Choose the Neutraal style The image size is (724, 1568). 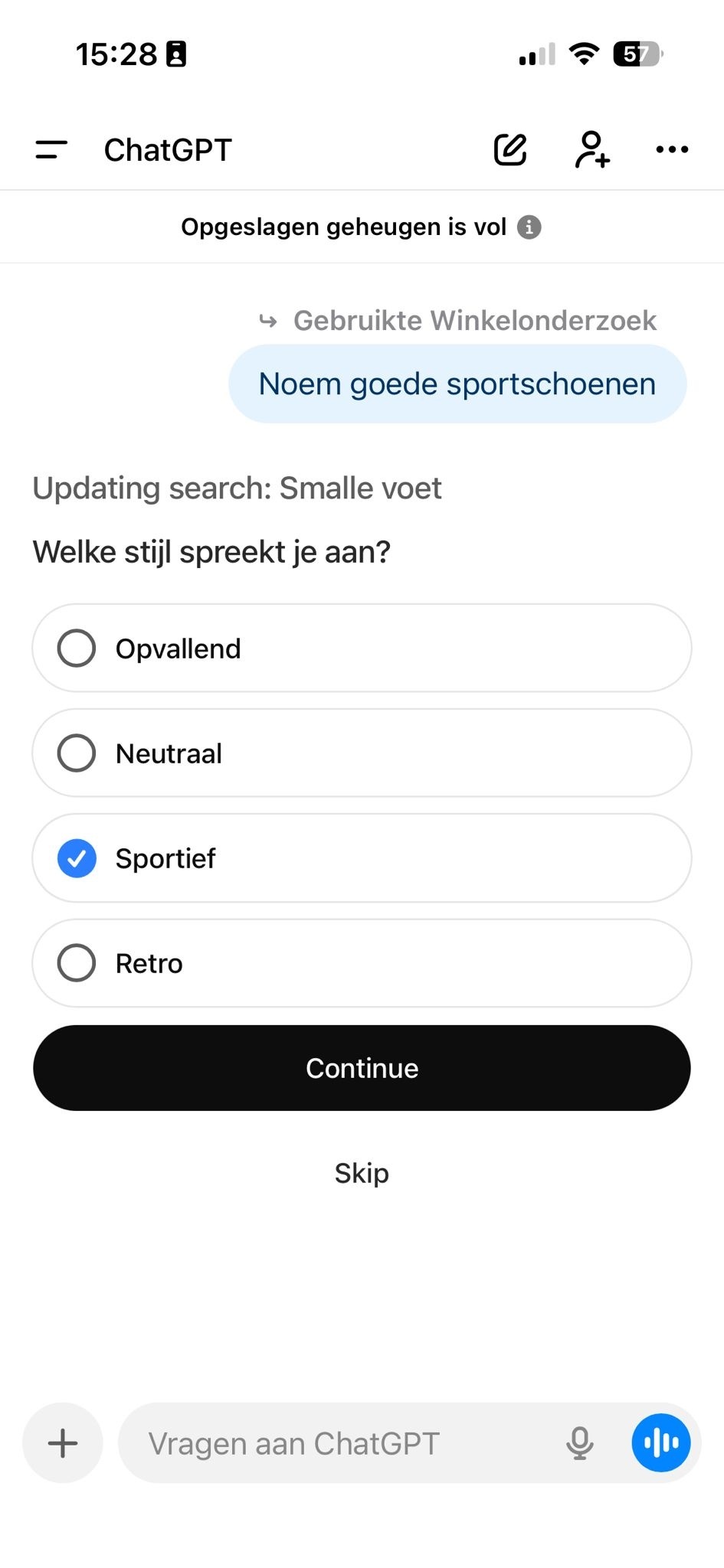click(x=362, y=753)
